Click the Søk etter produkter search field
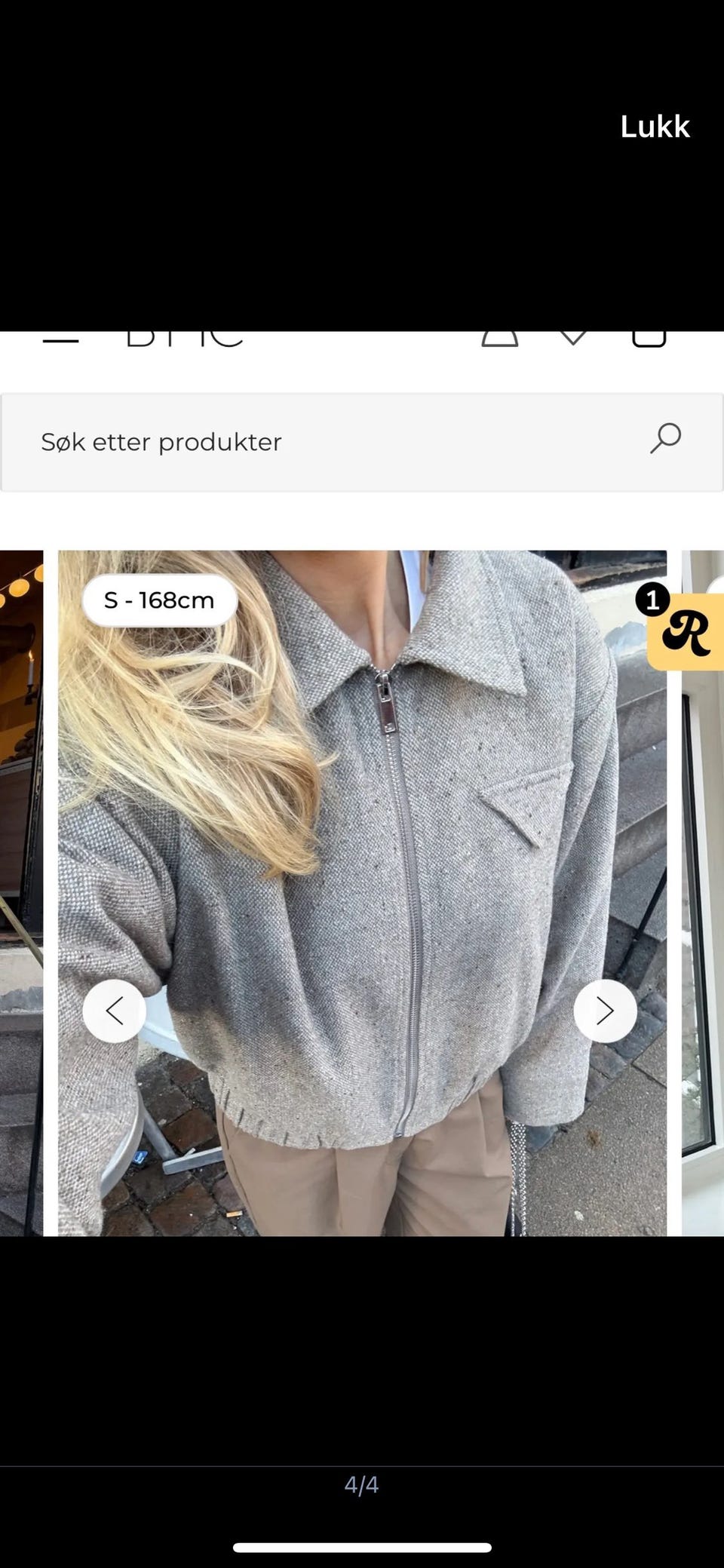This screenshot has height=1568, width=724. (x=302, y=441)
